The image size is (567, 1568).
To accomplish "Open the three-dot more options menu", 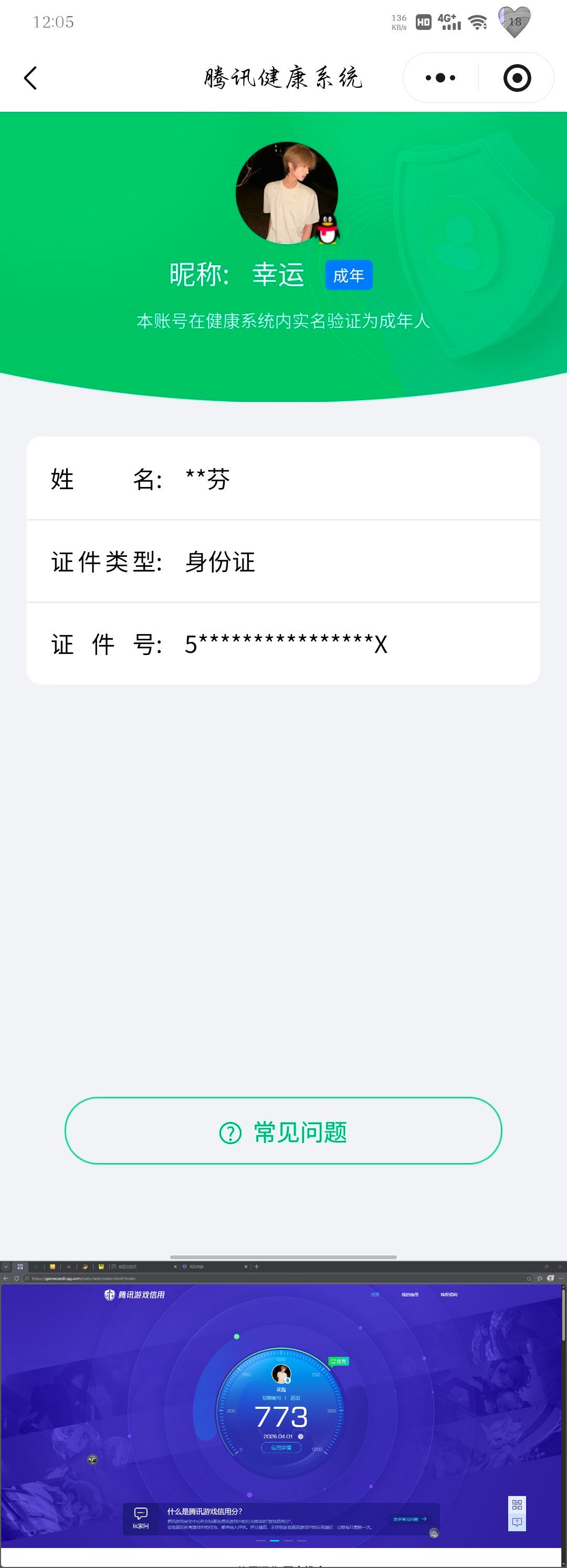I will coord(440,78).
